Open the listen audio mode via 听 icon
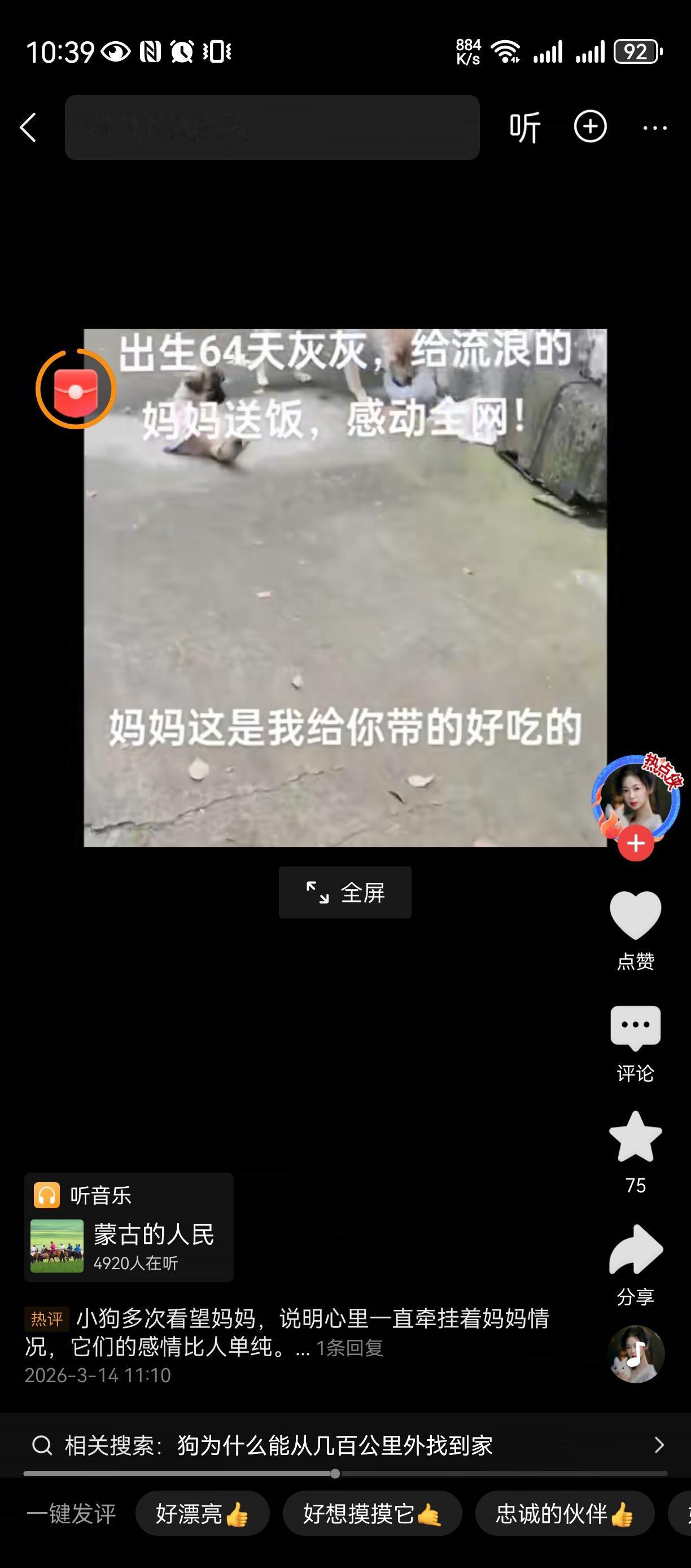Viewport: 691px width, 1568px height. tap(524, 127)
